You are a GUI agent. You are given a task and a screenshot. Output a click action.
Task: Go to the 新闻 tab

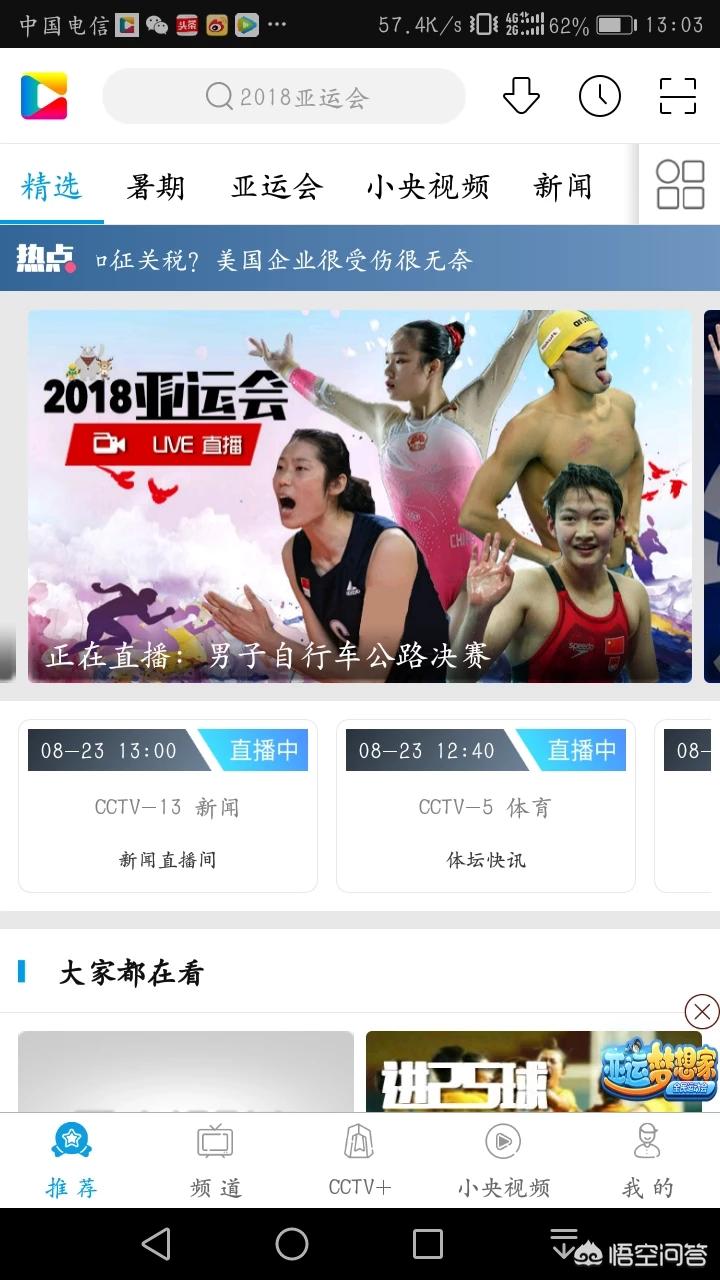coord(563,186)
